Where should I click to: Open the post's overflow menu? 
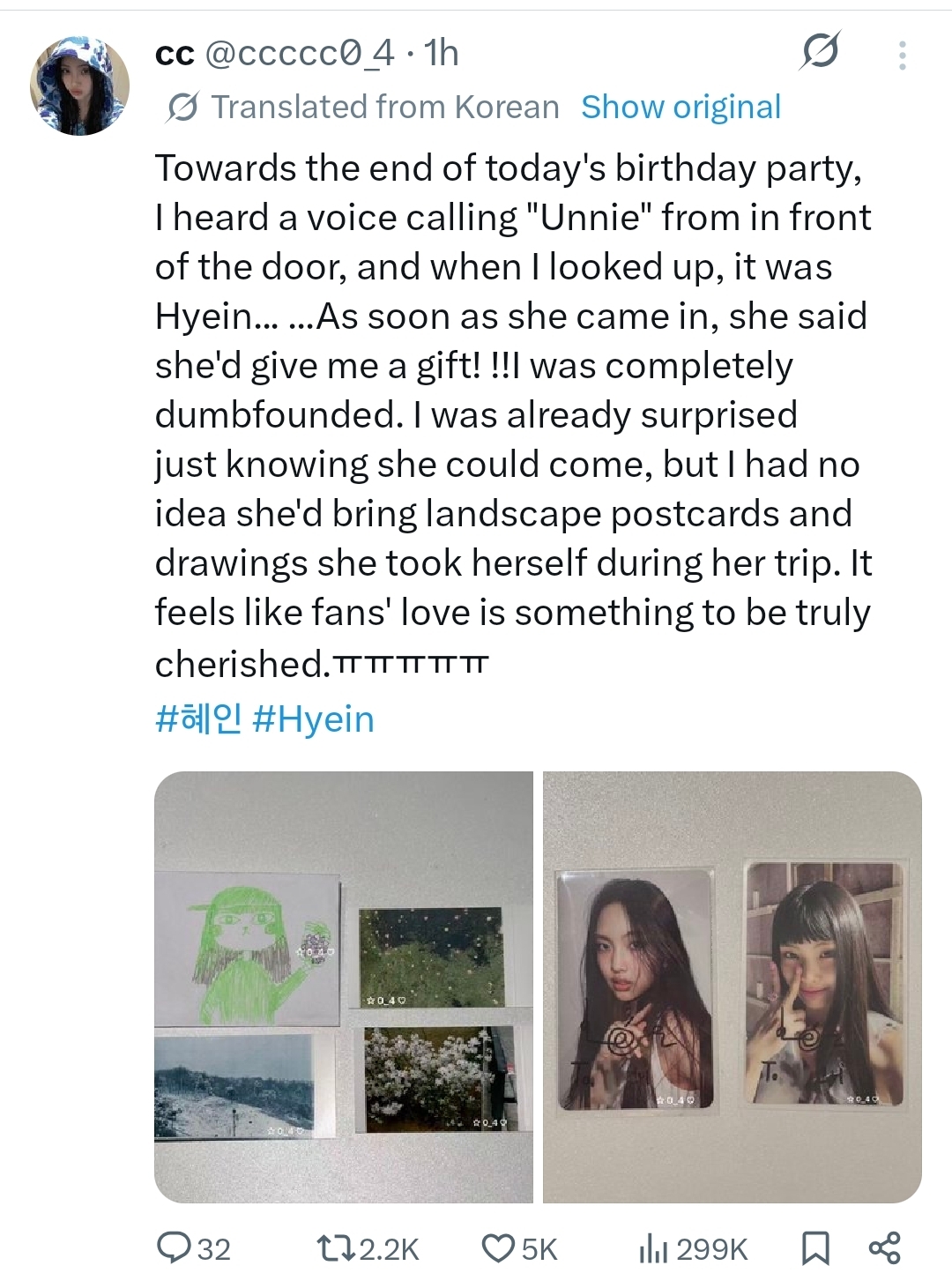902,55
